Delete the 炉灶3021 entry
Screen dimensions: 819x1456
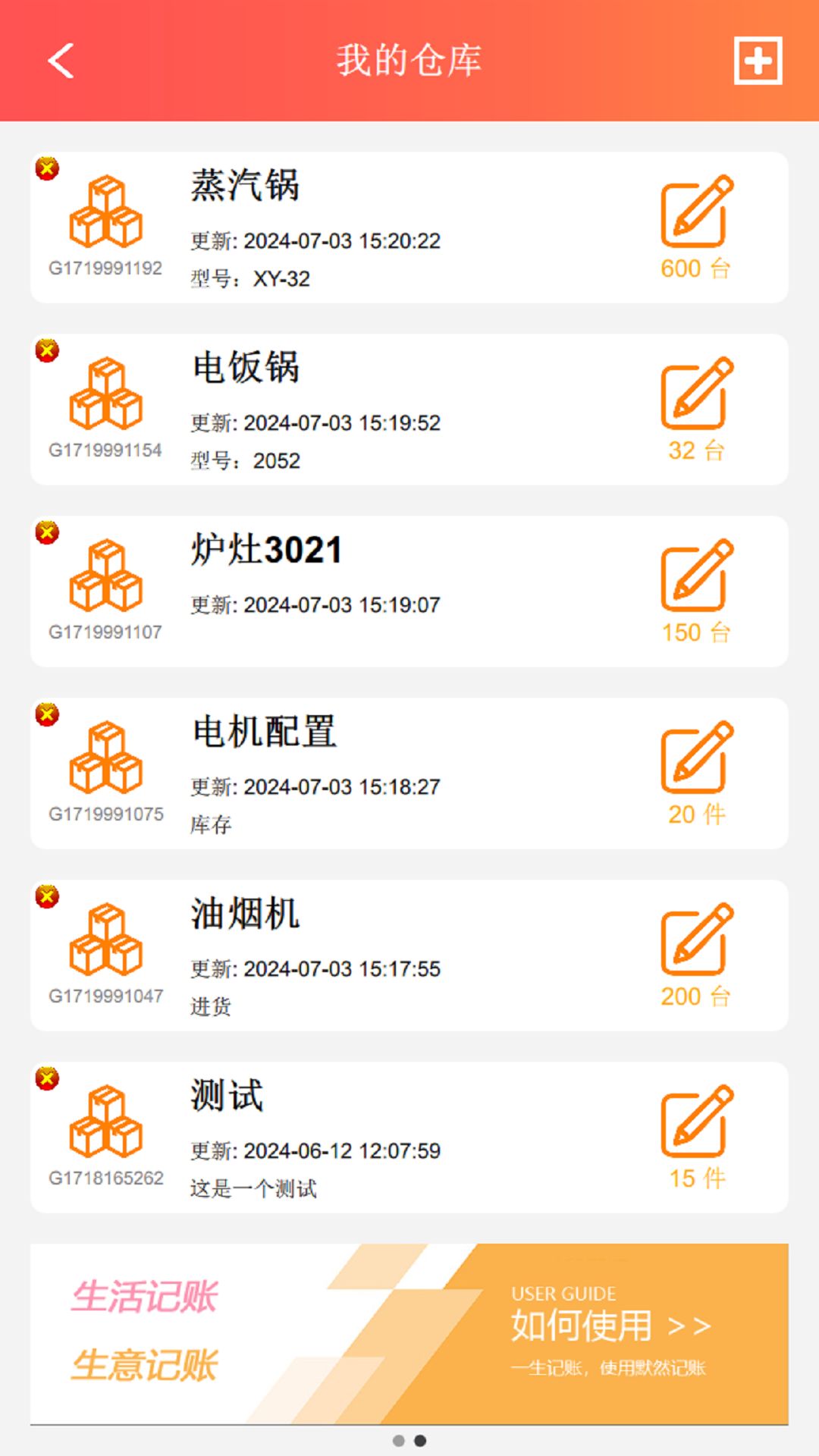pos(47,532)
